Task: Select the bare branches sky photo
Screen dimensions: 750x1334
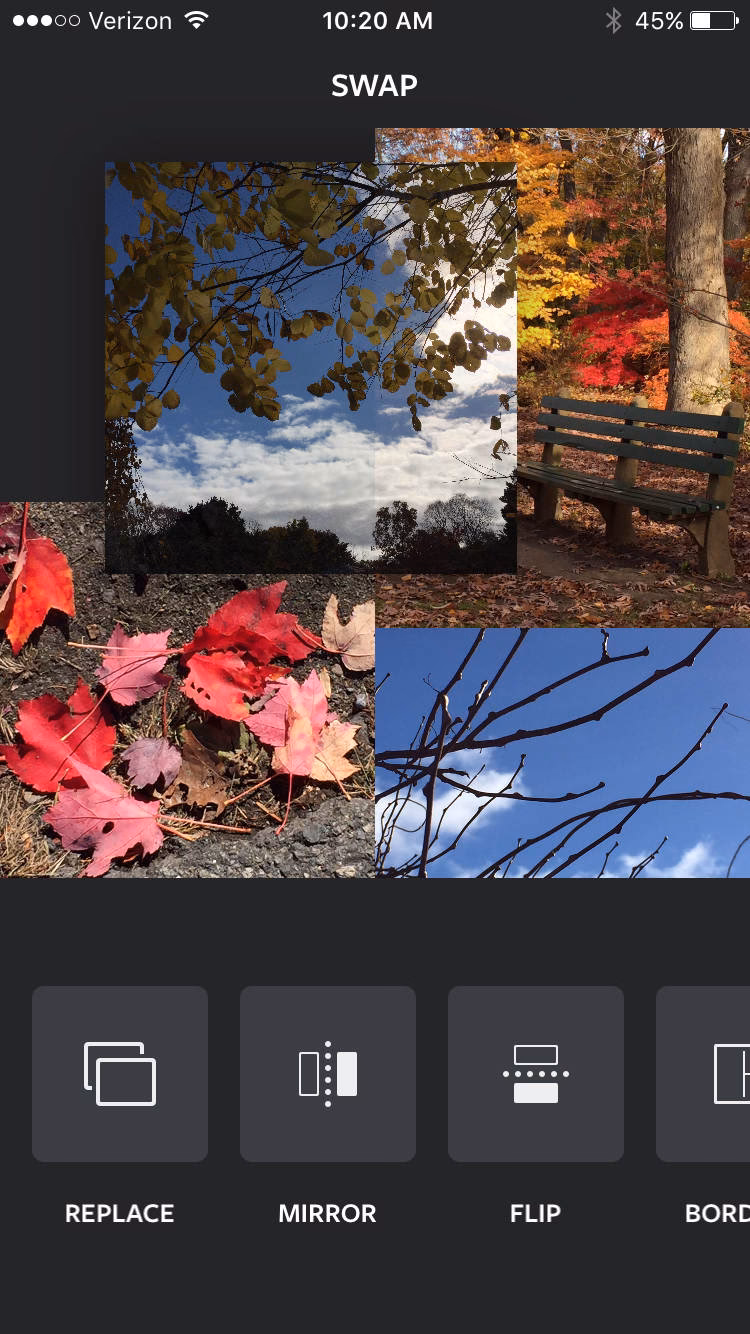Action: point(562,752)
